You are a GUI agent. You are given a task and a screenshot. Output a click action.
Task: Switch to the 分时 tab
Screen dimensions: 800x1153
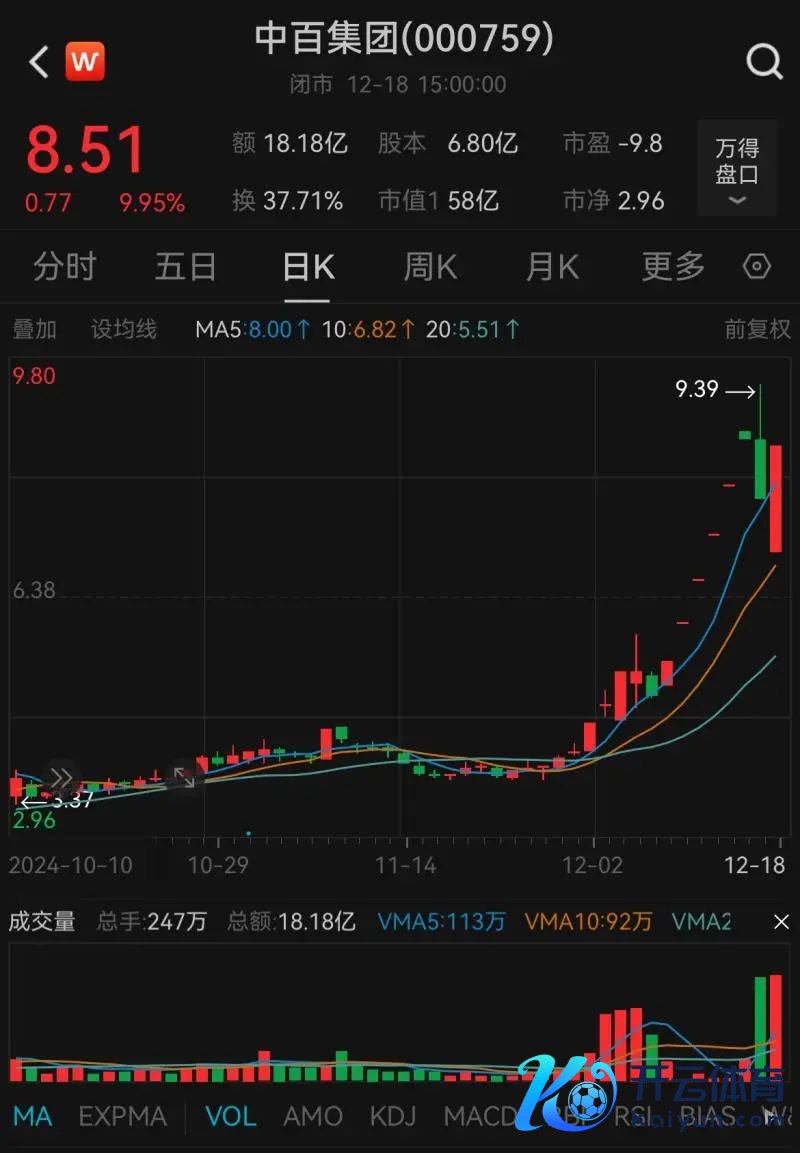[x=65, y=267]
